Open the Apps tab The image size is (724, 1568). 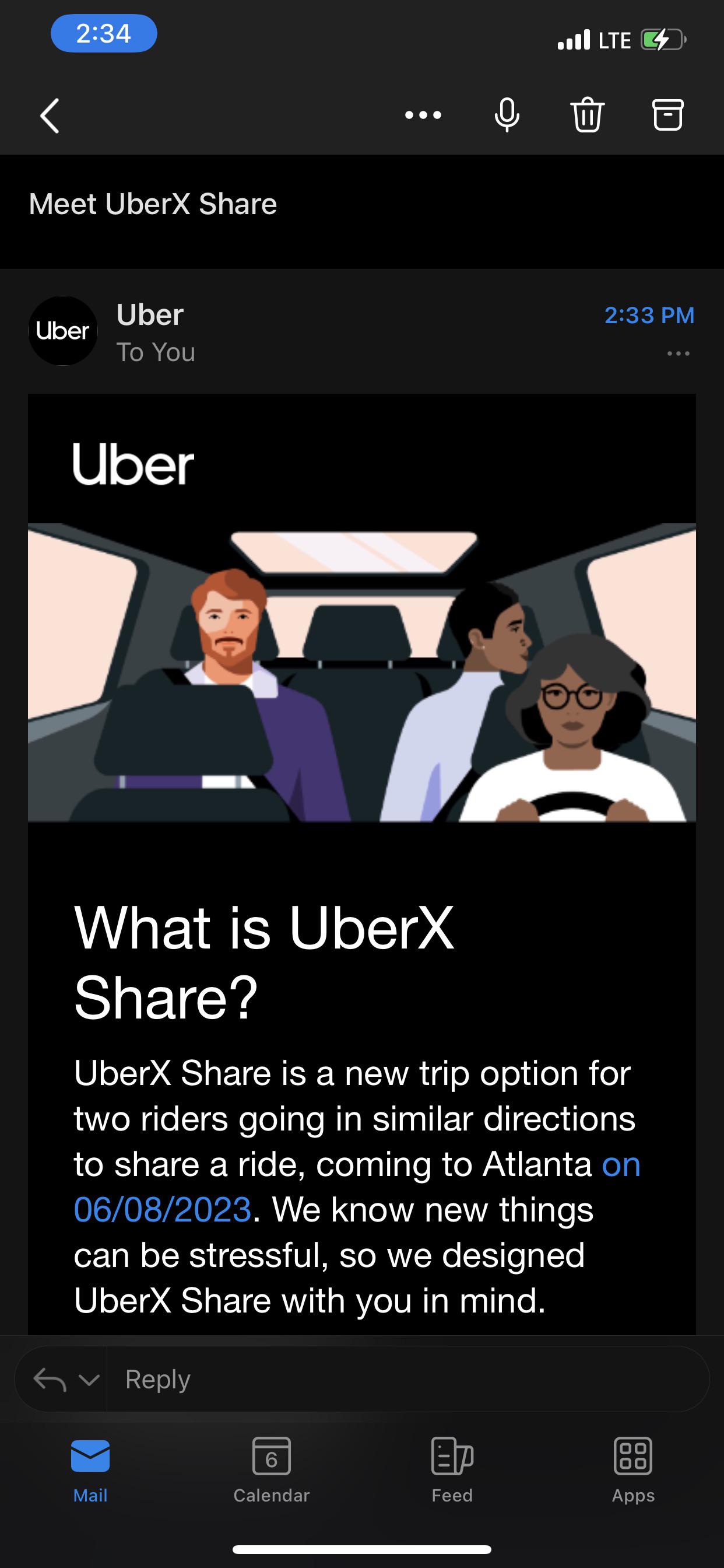tap(632, 1469)
